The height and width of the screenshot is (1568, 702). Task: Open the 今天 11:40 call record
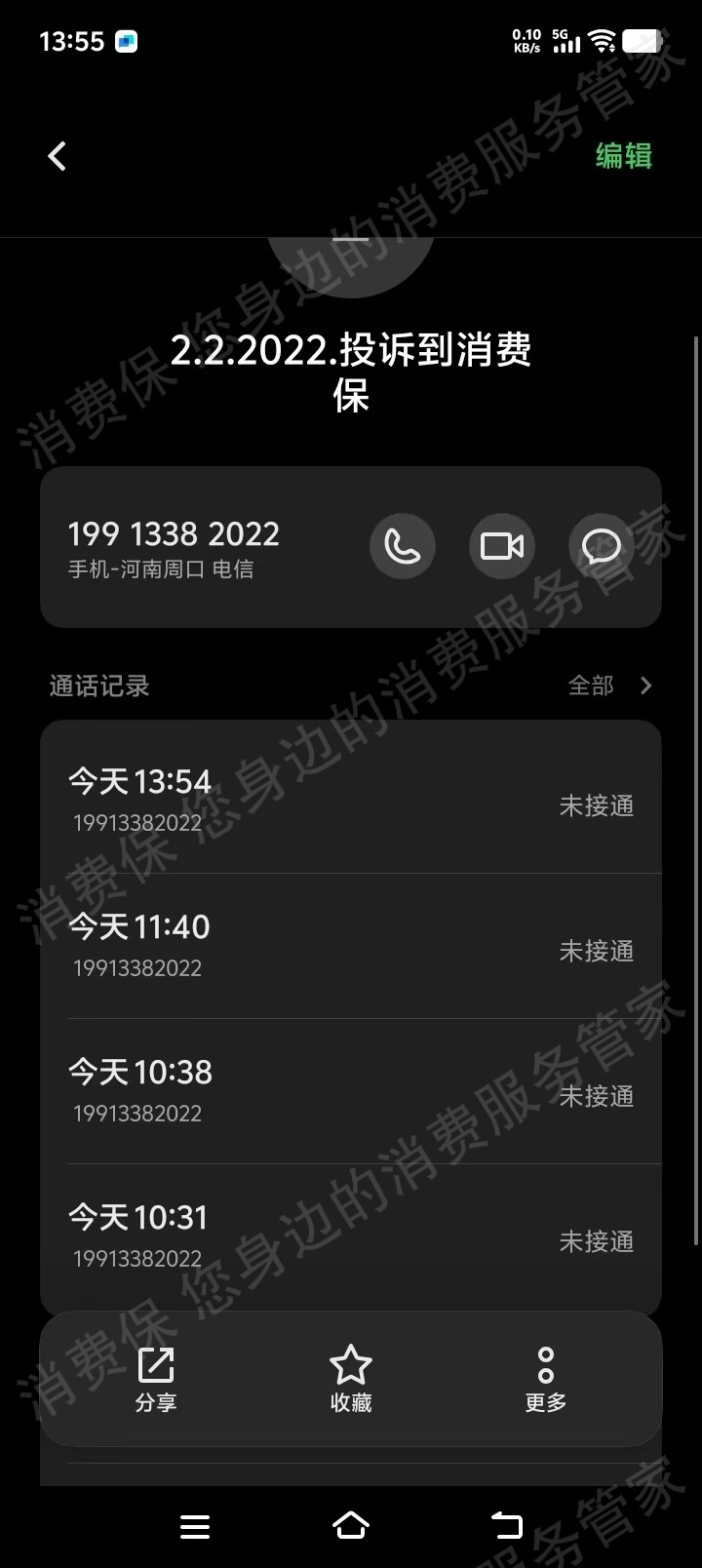coord(351,945)
